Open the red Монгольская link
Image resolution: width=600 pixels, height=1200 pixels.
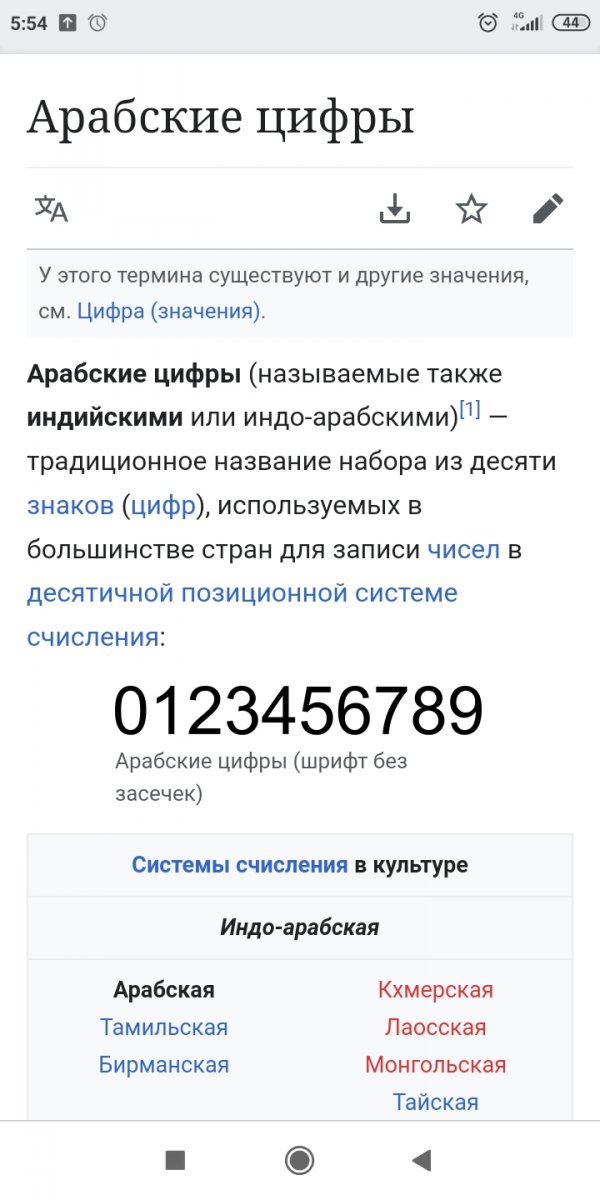(x=435, y=1065)
